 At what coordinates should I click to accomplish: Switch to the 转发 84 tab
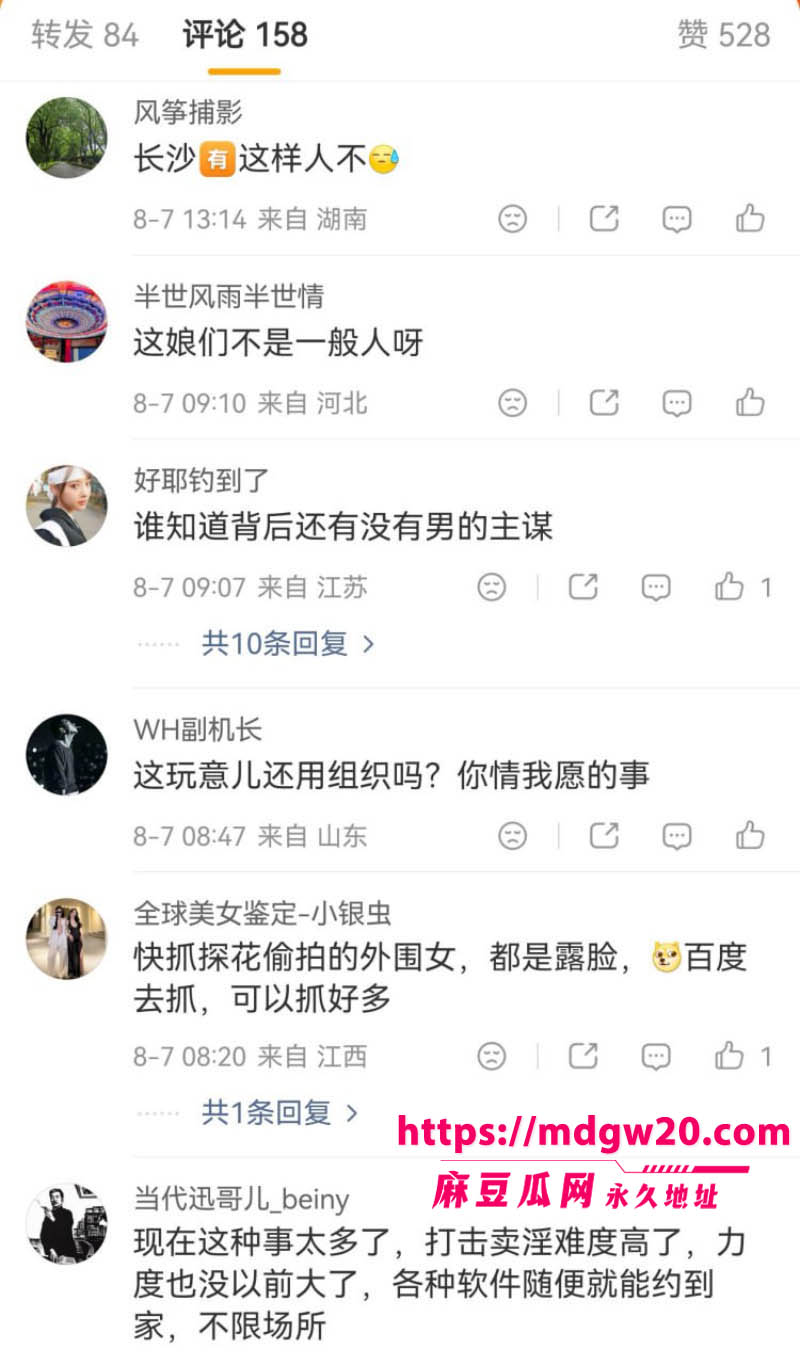[85, 36]
